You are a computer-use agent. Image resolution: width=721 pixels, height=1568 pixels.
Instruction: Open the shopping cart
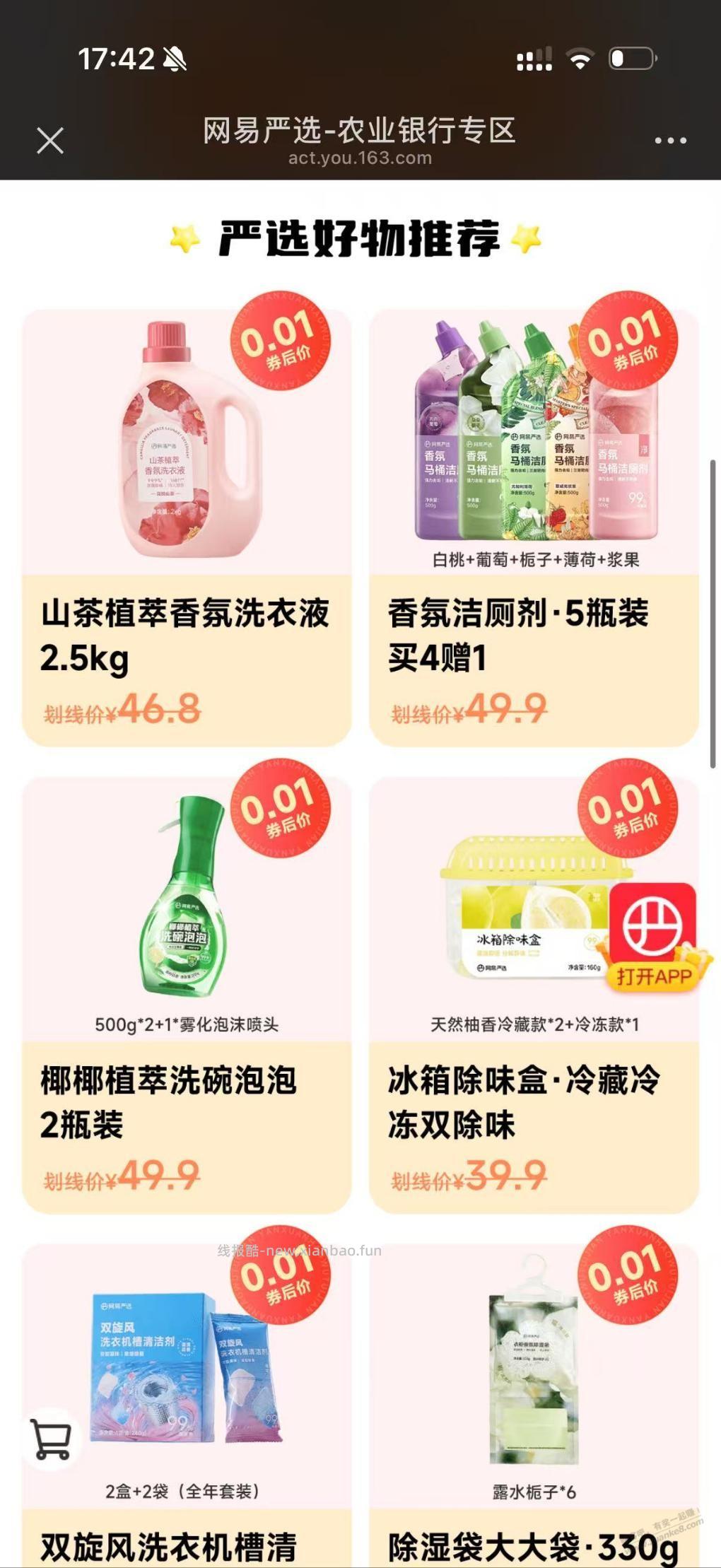pos(52,1439)
